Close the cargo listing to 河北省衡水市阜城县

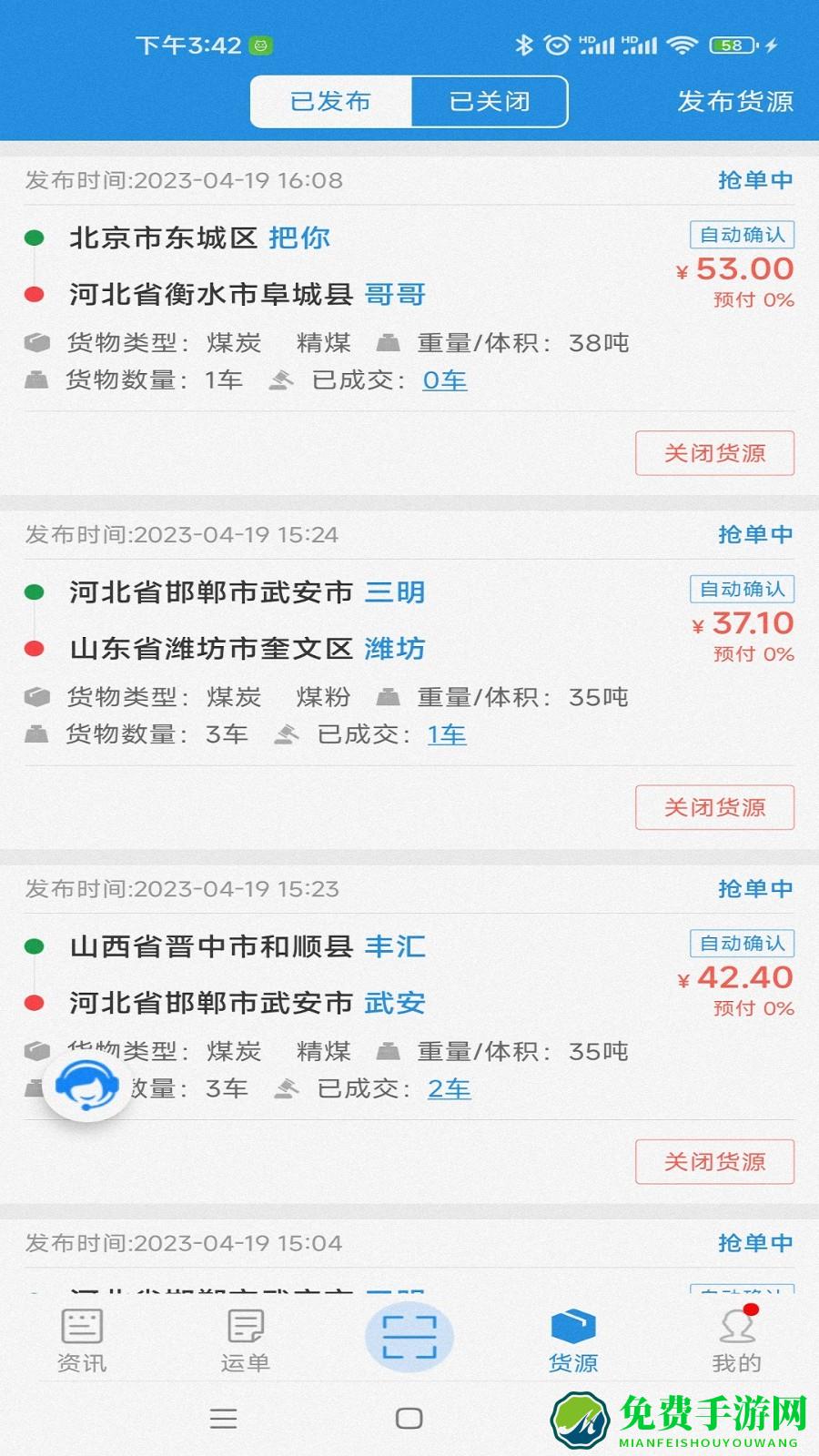pyautogui.click(x=714, y=453)
